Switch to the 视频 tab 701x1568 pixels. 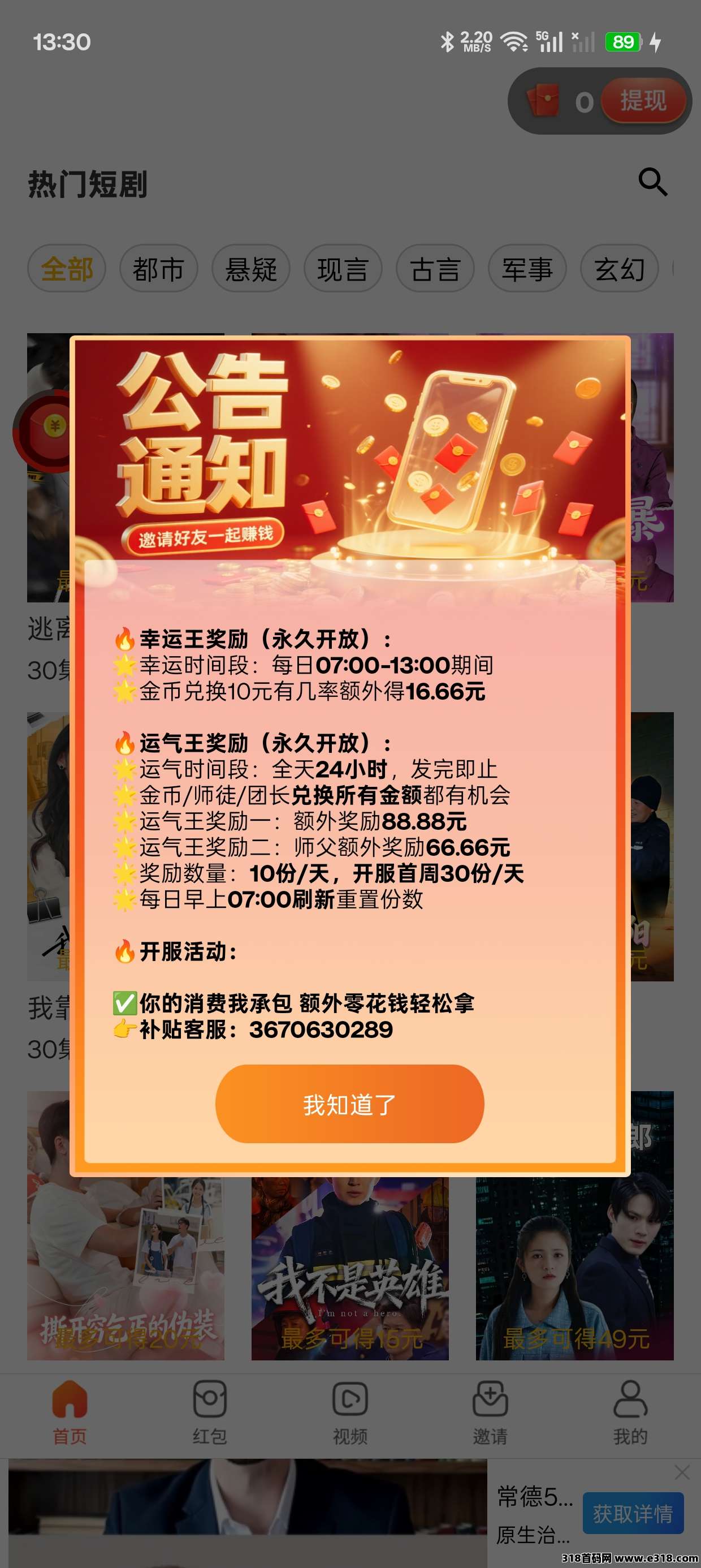pos(350,1414)
